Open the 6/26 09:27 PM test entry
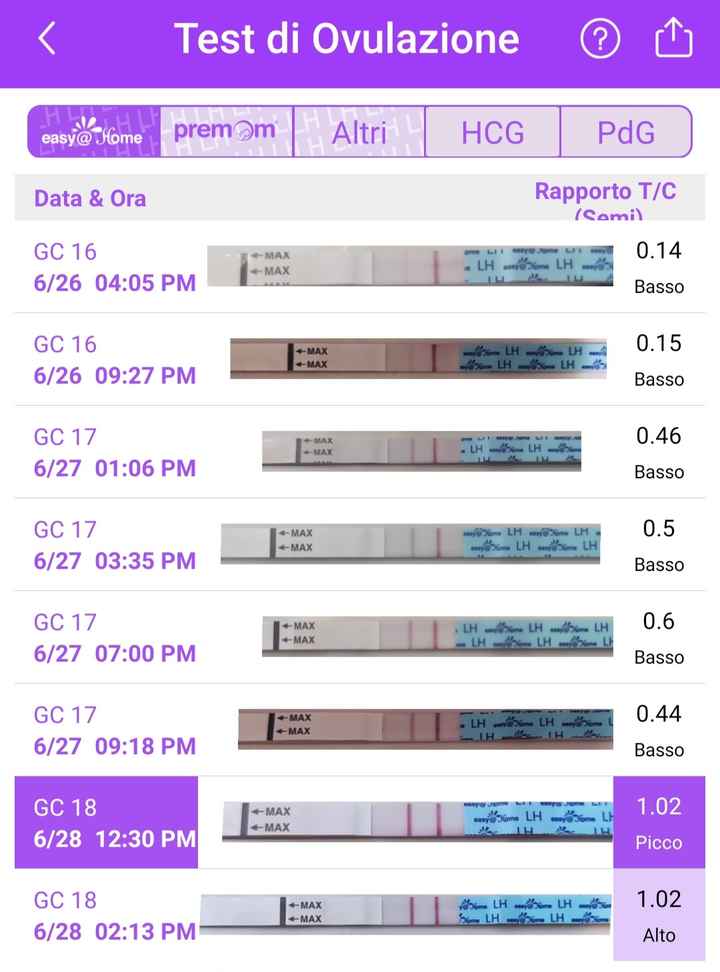This screenshot has width=720, height=972. [360, 359]
